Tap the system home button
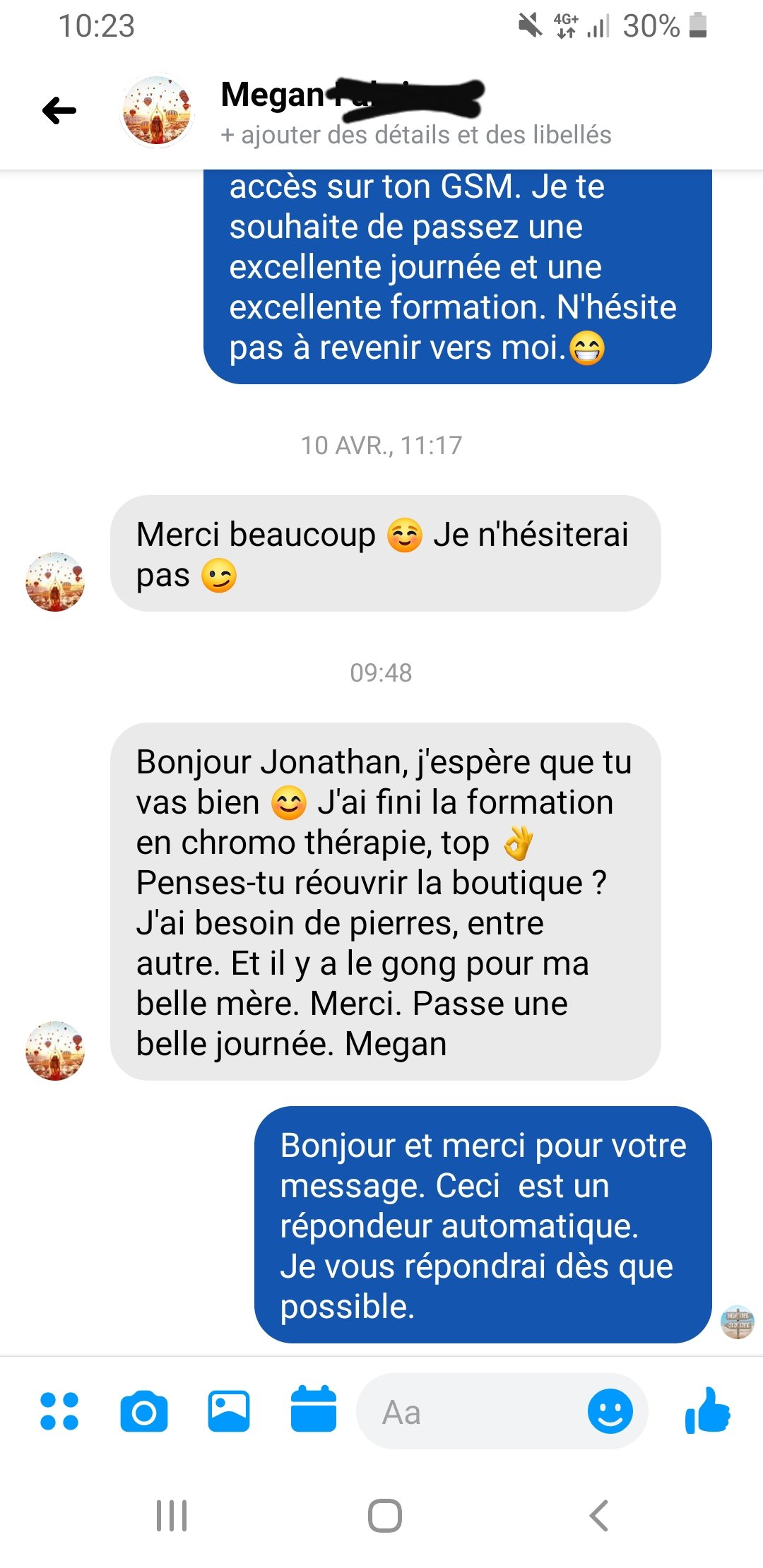This screenshot has height=1568, width=763. (x=385, y=1516)
